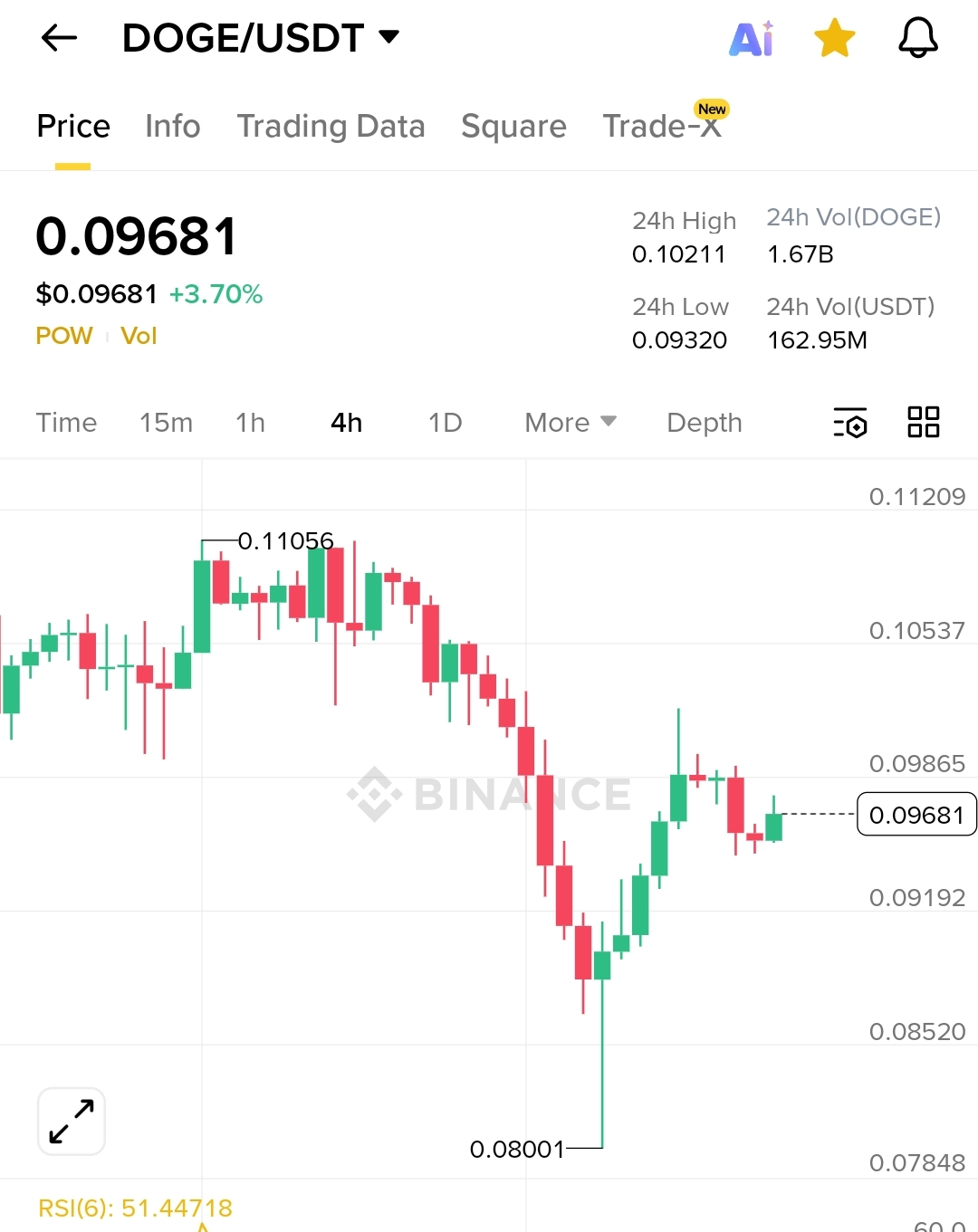Expand the chart to full screen
The image size is (978, 1232).
tap(72, 1122)
